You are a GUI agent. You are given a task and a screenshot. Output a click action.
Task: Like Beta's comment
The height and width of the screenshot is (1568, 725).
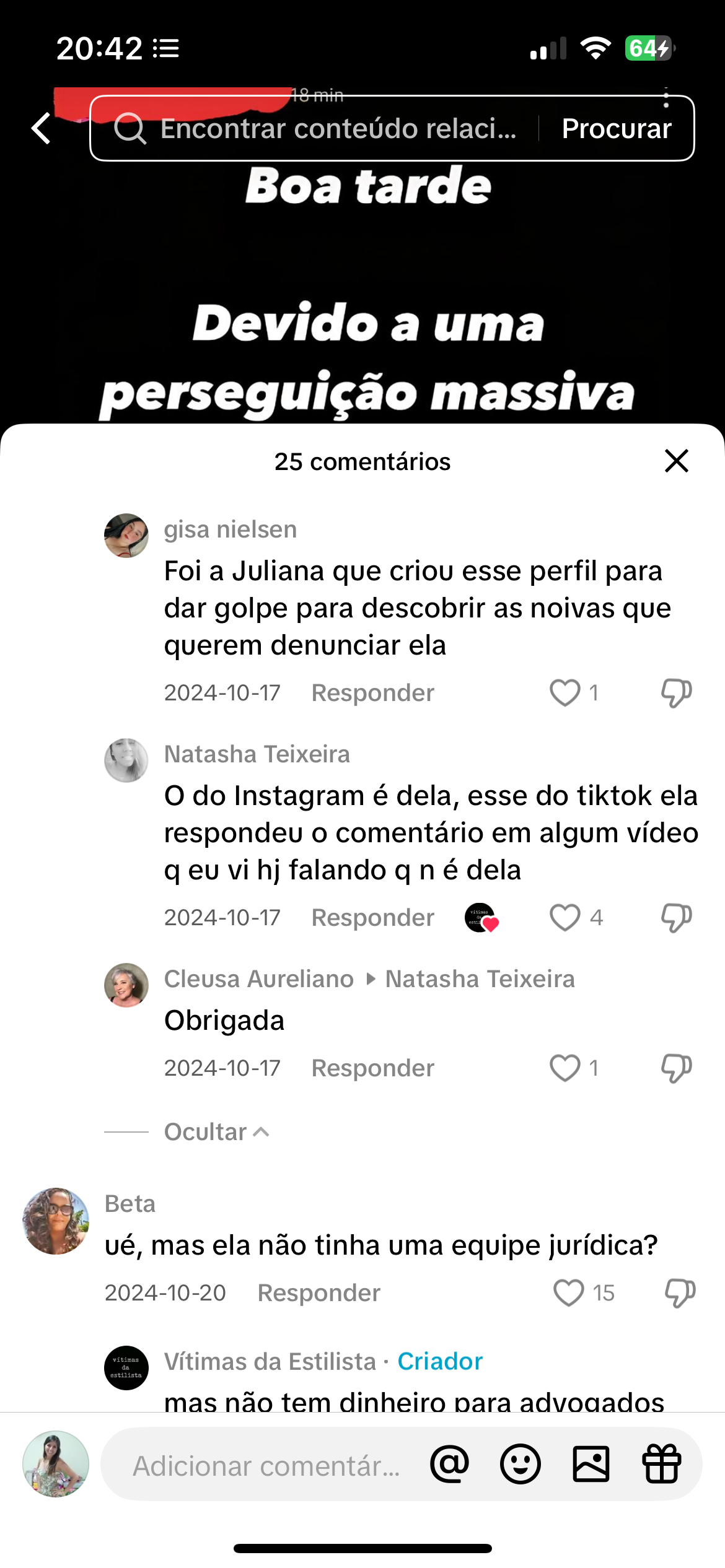click(x=568, y=1292)
